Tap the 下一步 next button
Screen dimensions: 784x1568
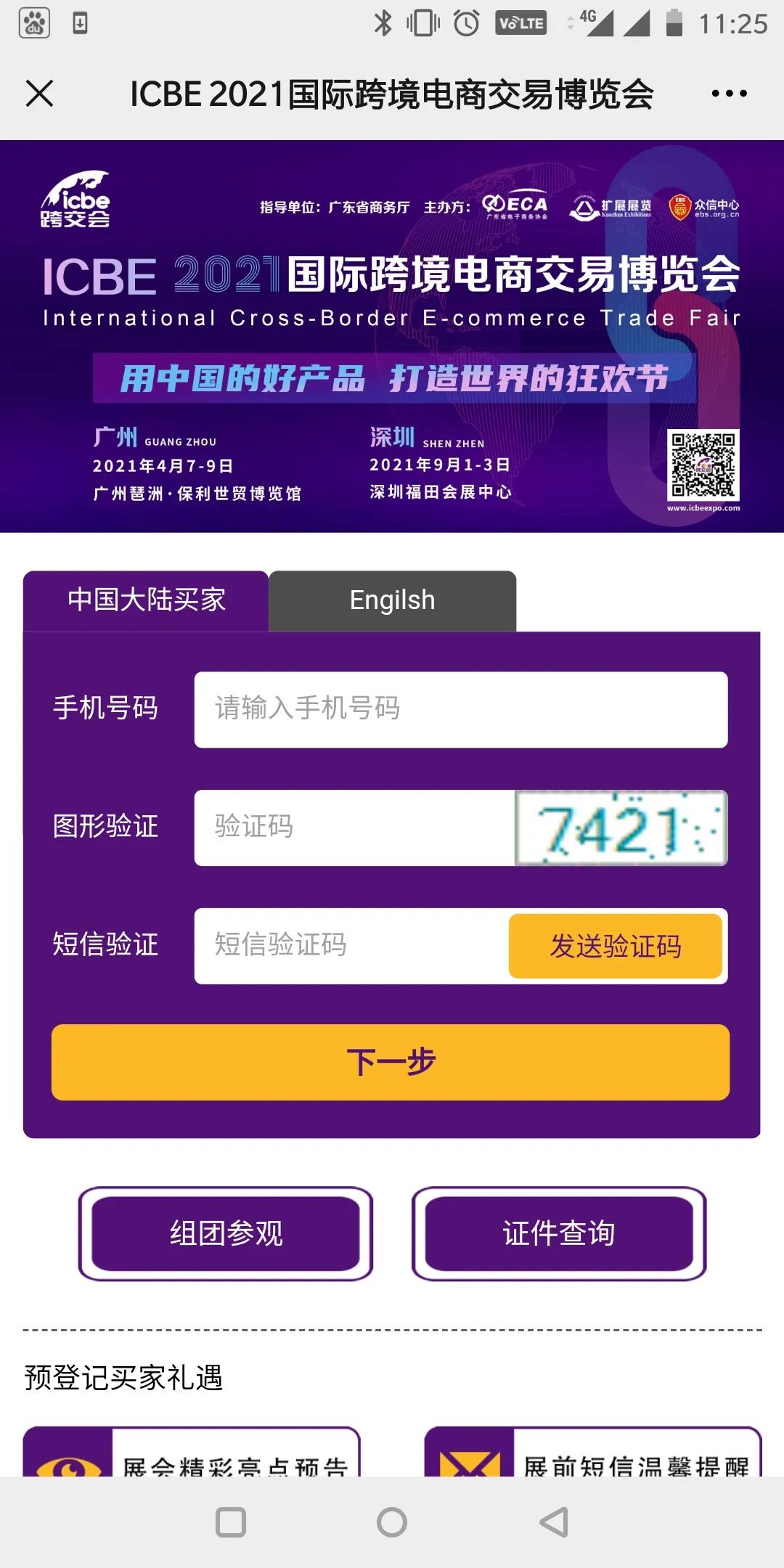pos(391,1062)
